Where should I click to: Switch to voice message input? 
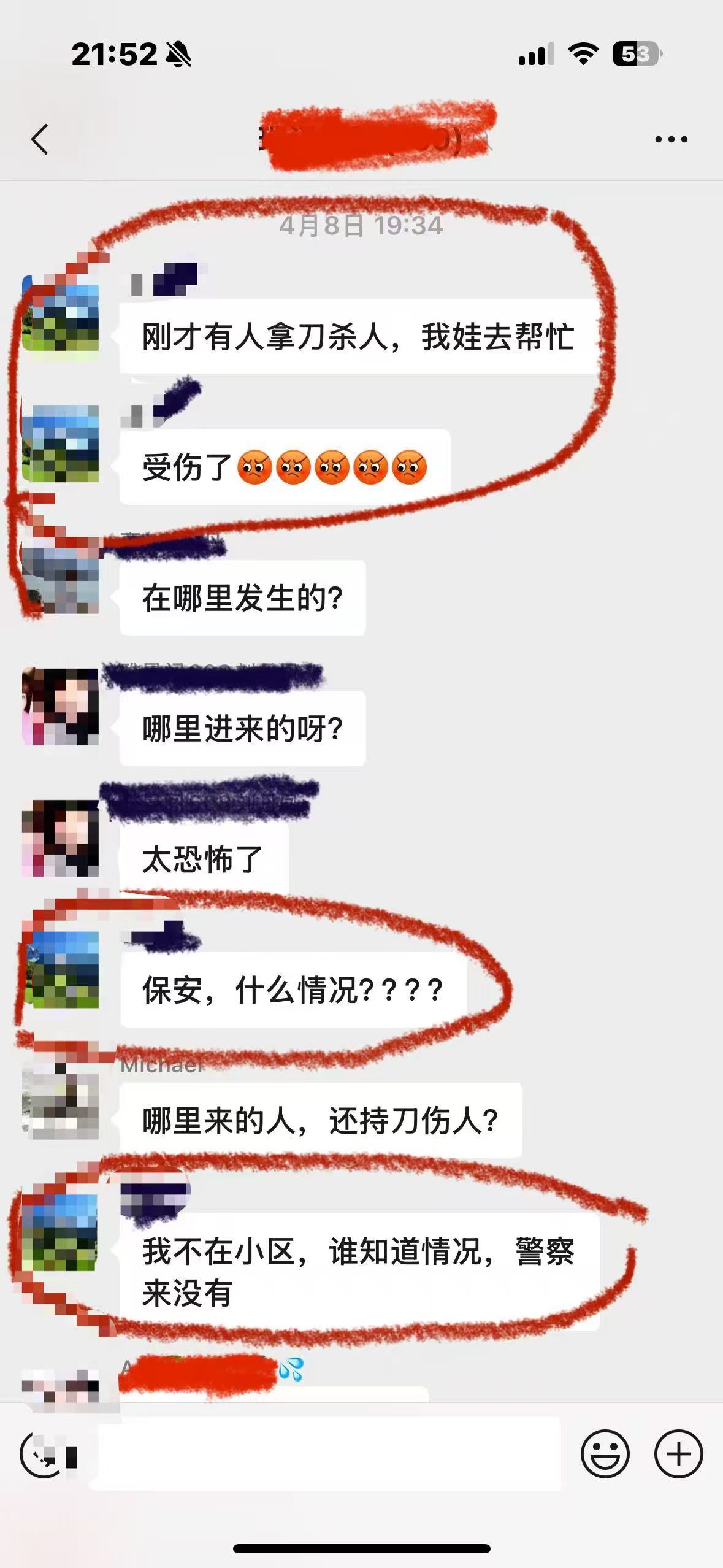[x=44, y=1454]
